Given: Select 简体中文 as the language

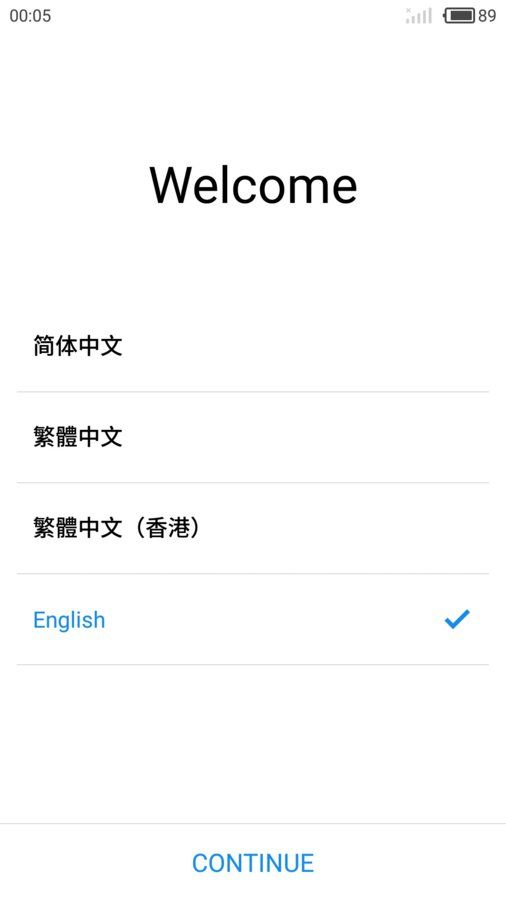Looking at the screenshot, I should point(253,346).
